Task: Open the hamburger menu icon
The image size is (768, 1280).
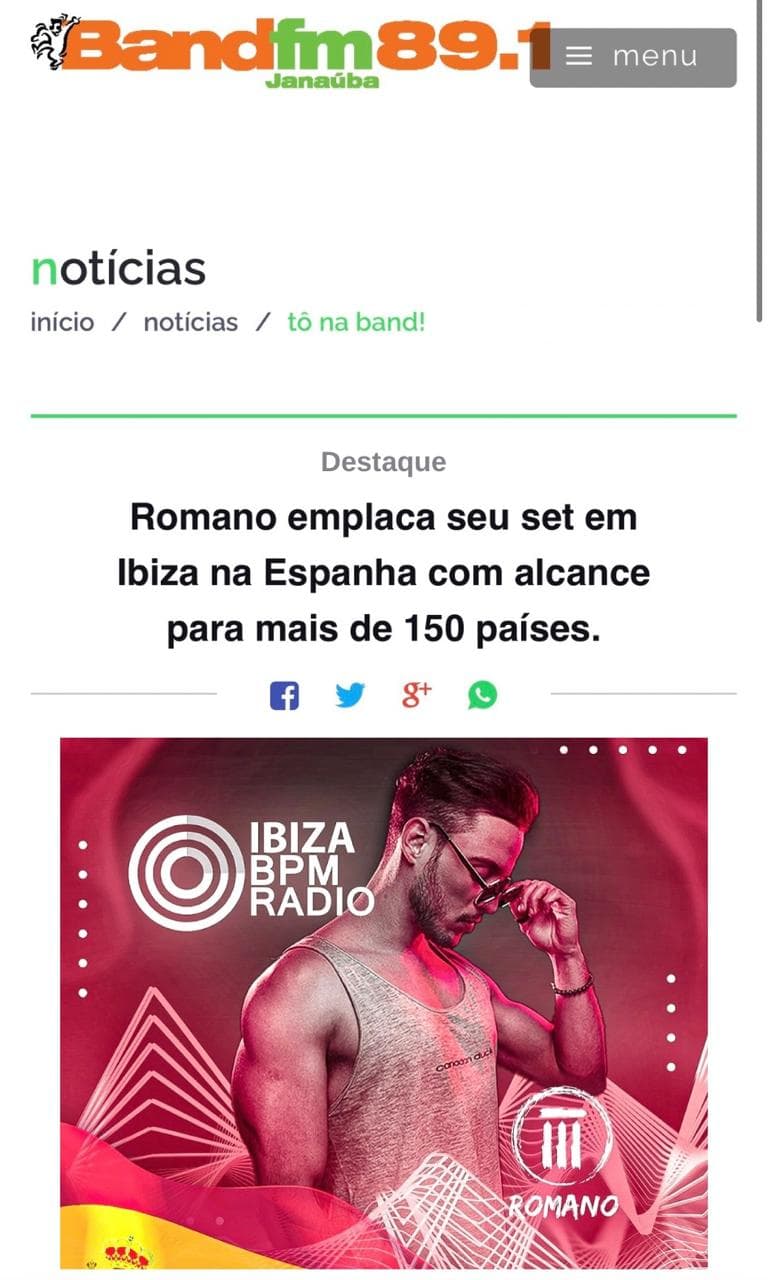Action: coord(578,57)
